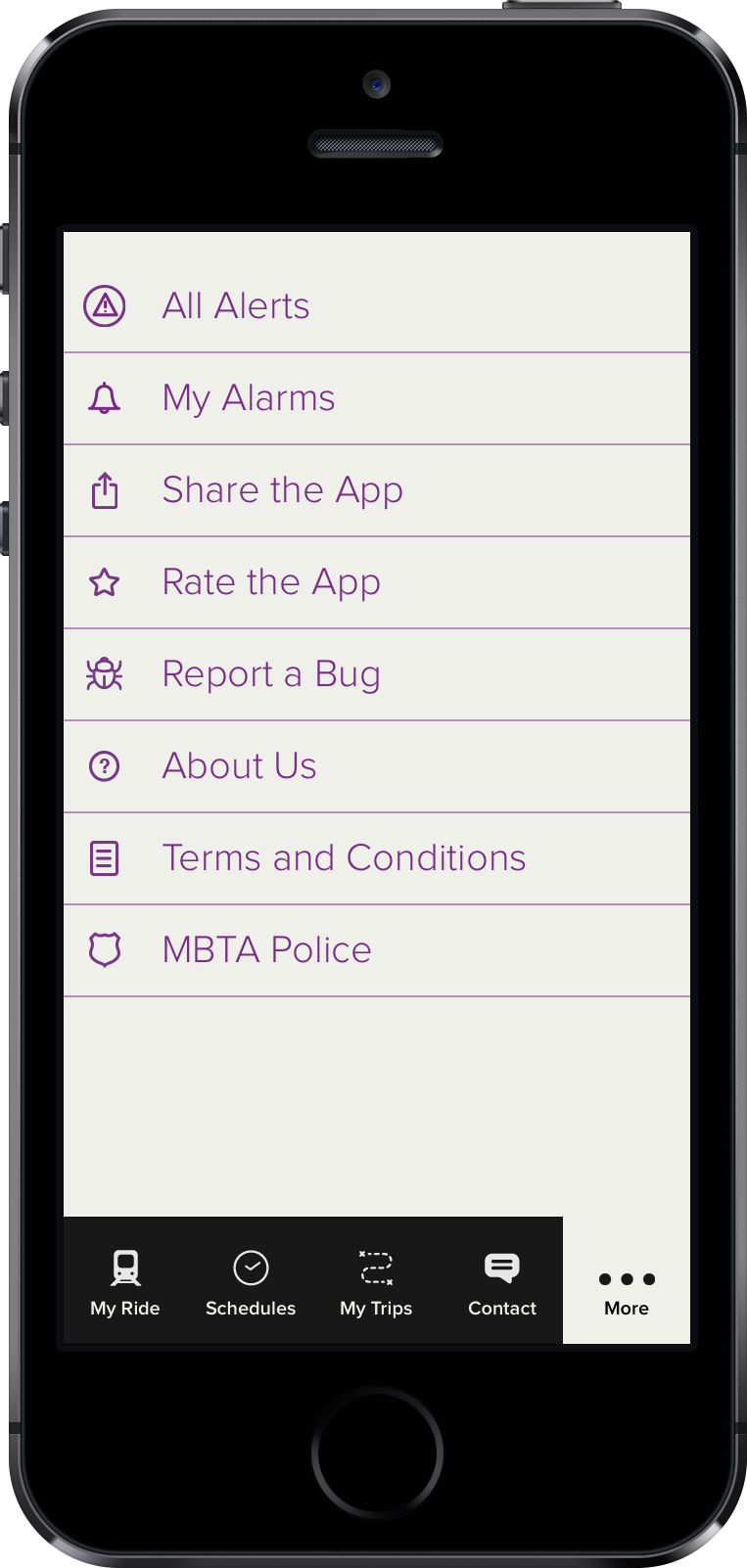Tap Rate the App row
Viewport: 747px width, 1568px height.
click(x=377, y=582)
